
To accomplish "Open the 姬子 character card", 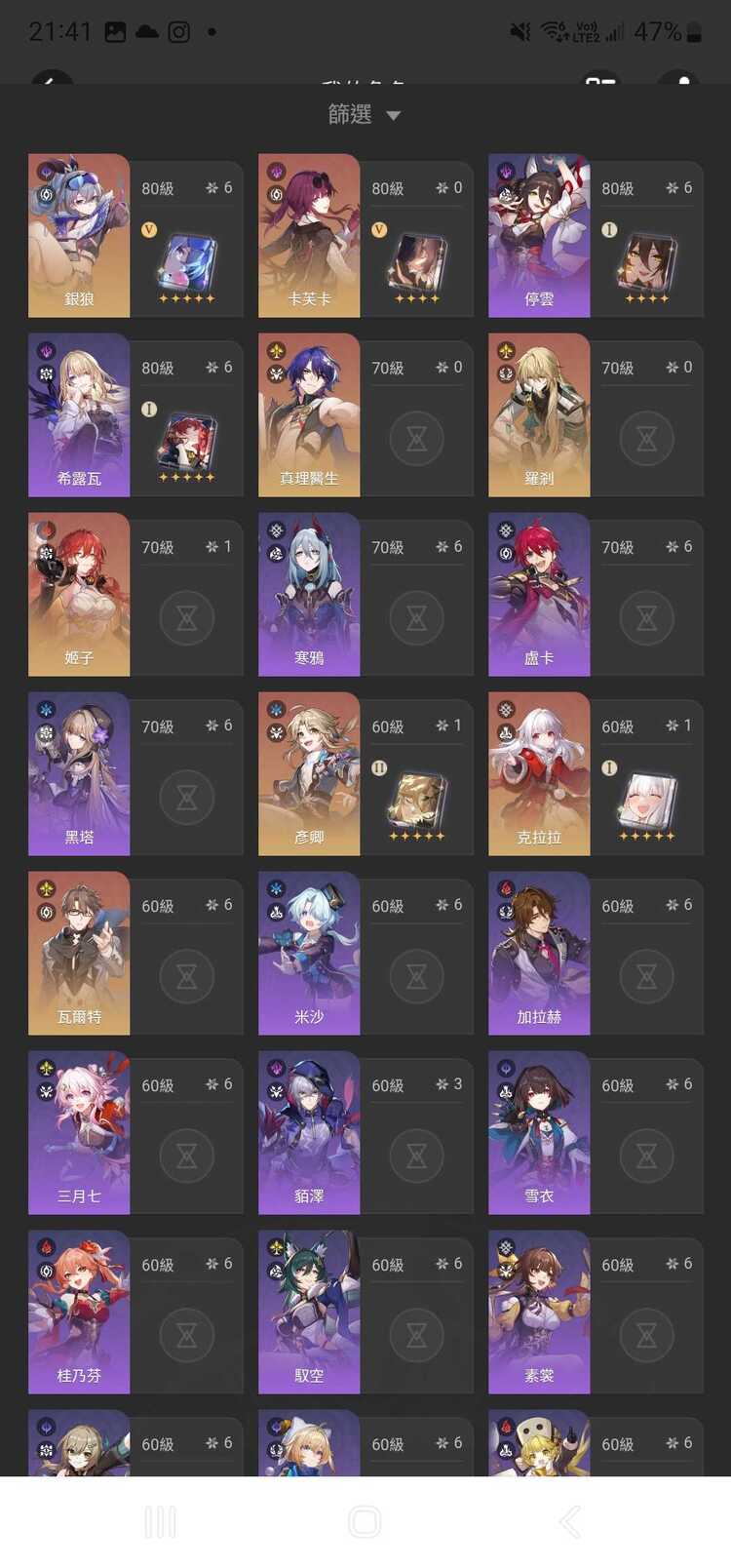I will pos(79,595).
